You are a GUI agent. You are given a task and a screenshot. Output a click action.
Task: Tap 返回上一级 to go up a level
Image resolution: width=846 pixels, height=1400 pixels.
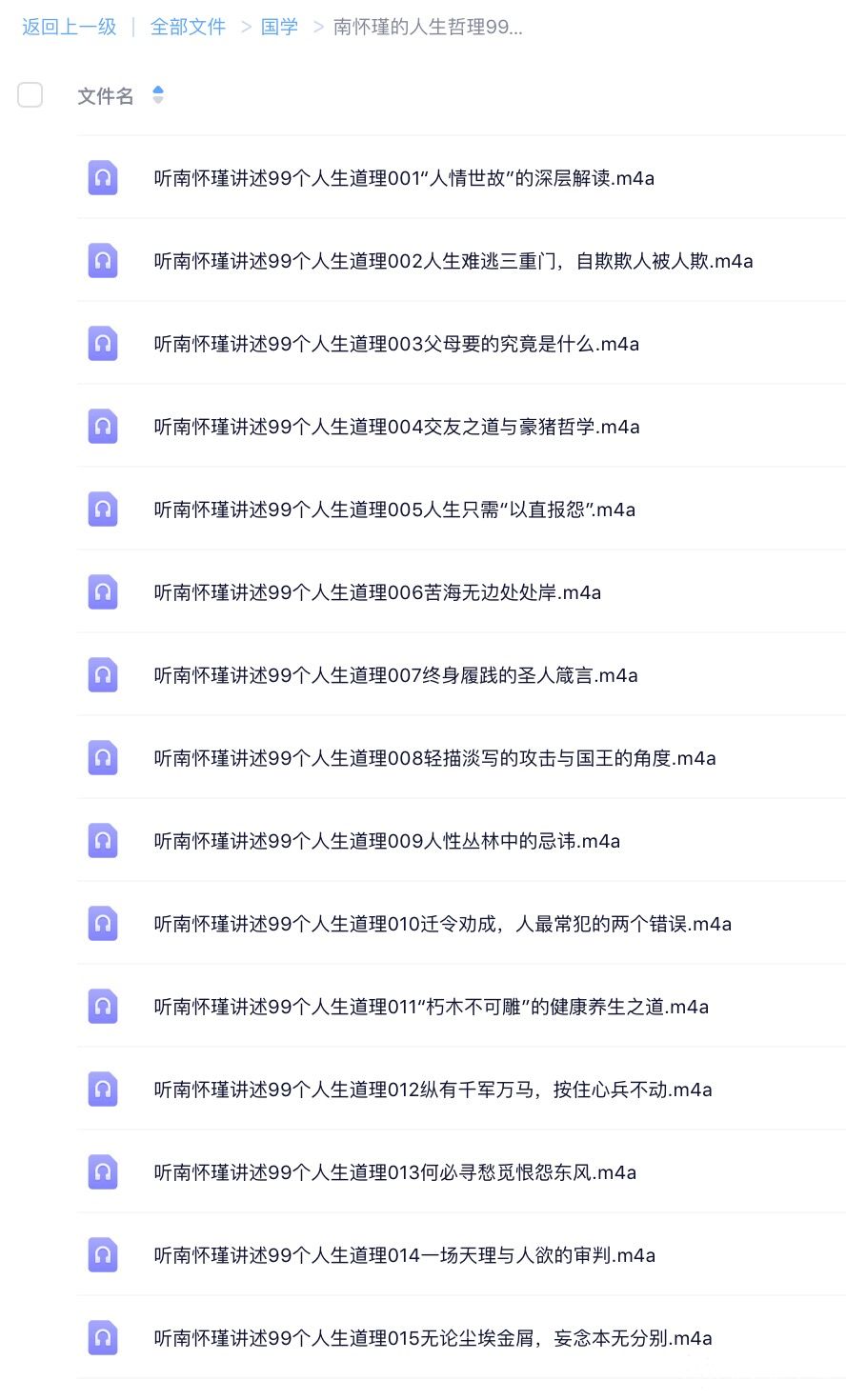click(x=69, y=27)
